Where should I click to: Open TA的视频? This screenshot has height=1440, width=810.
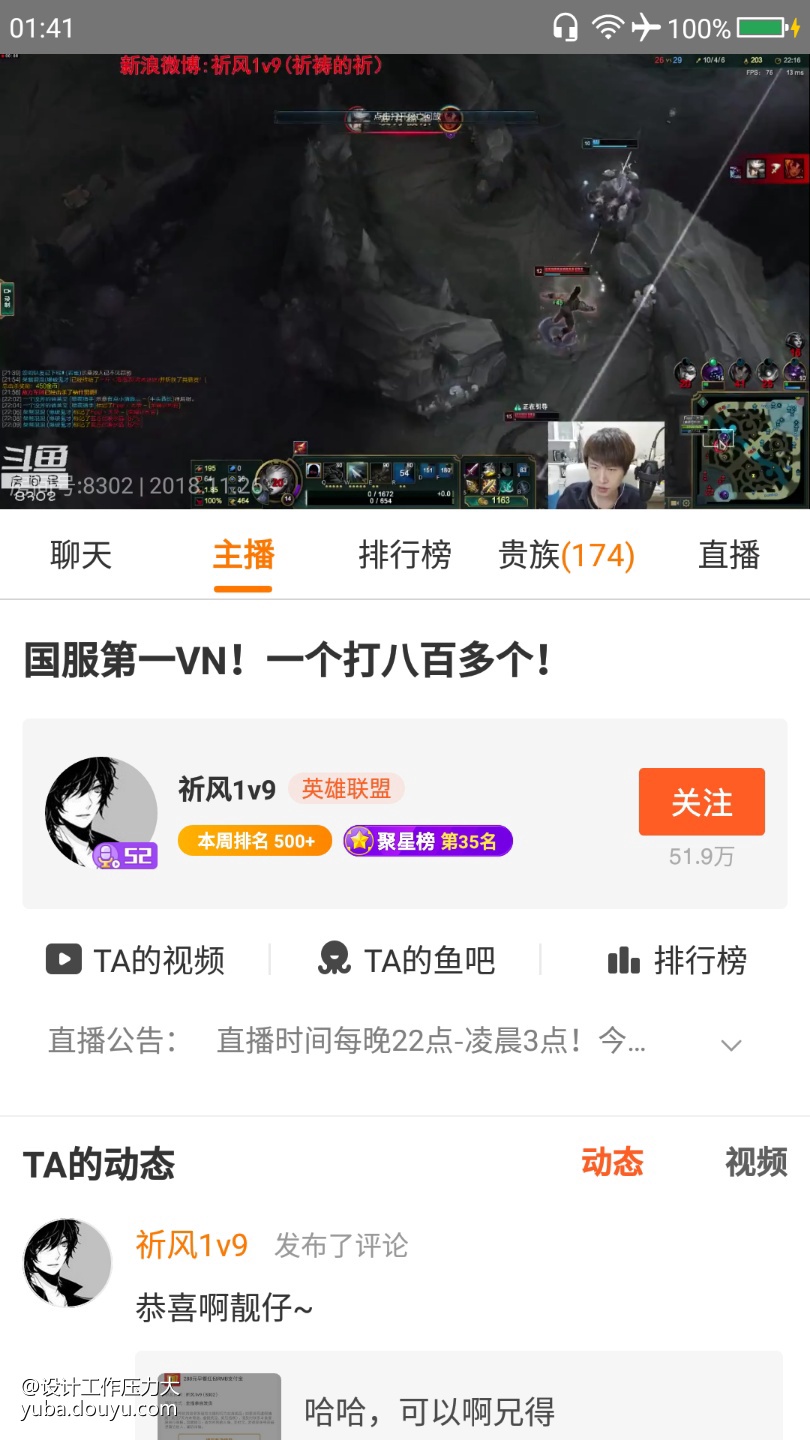136,960
